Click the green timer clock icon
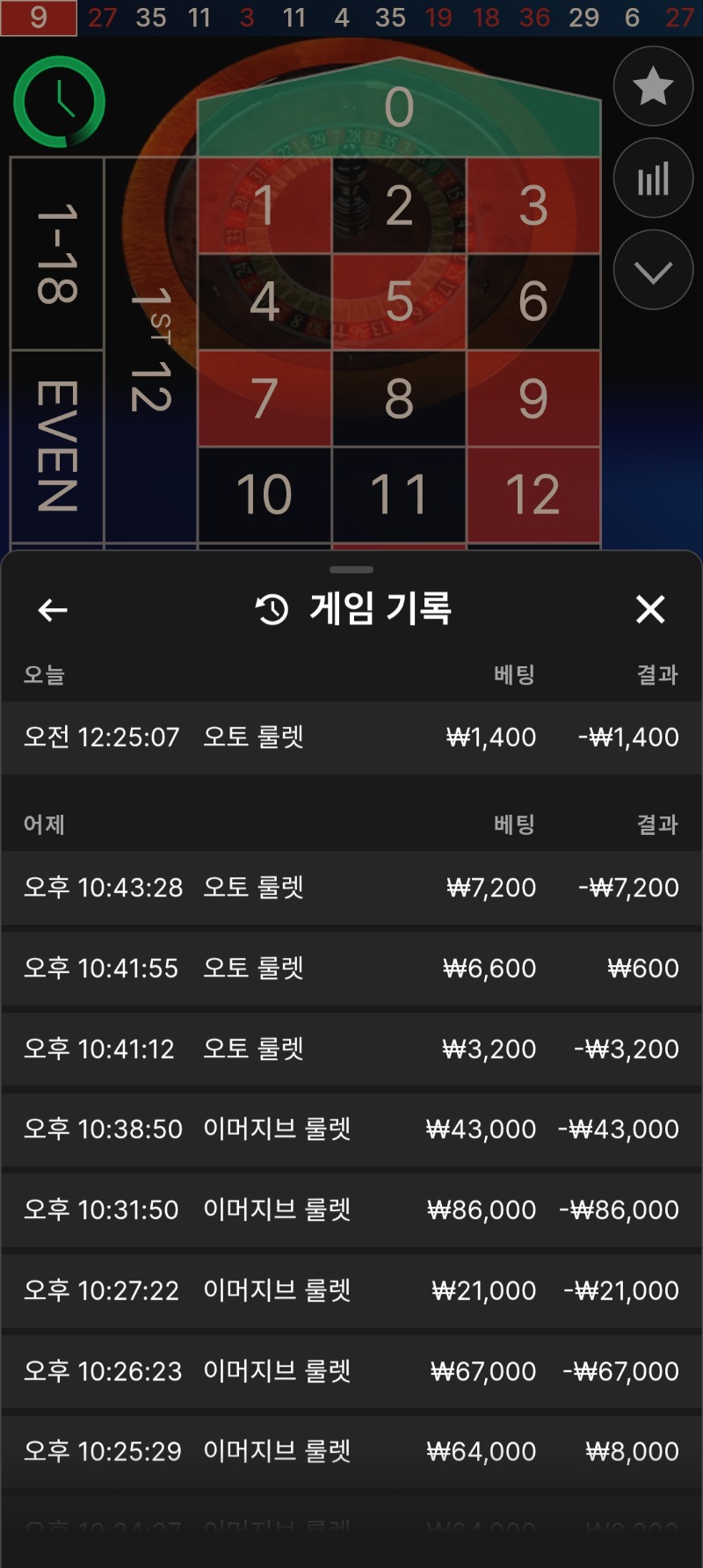This screenshot has width=703, height=1568. (x=60, y=101)
